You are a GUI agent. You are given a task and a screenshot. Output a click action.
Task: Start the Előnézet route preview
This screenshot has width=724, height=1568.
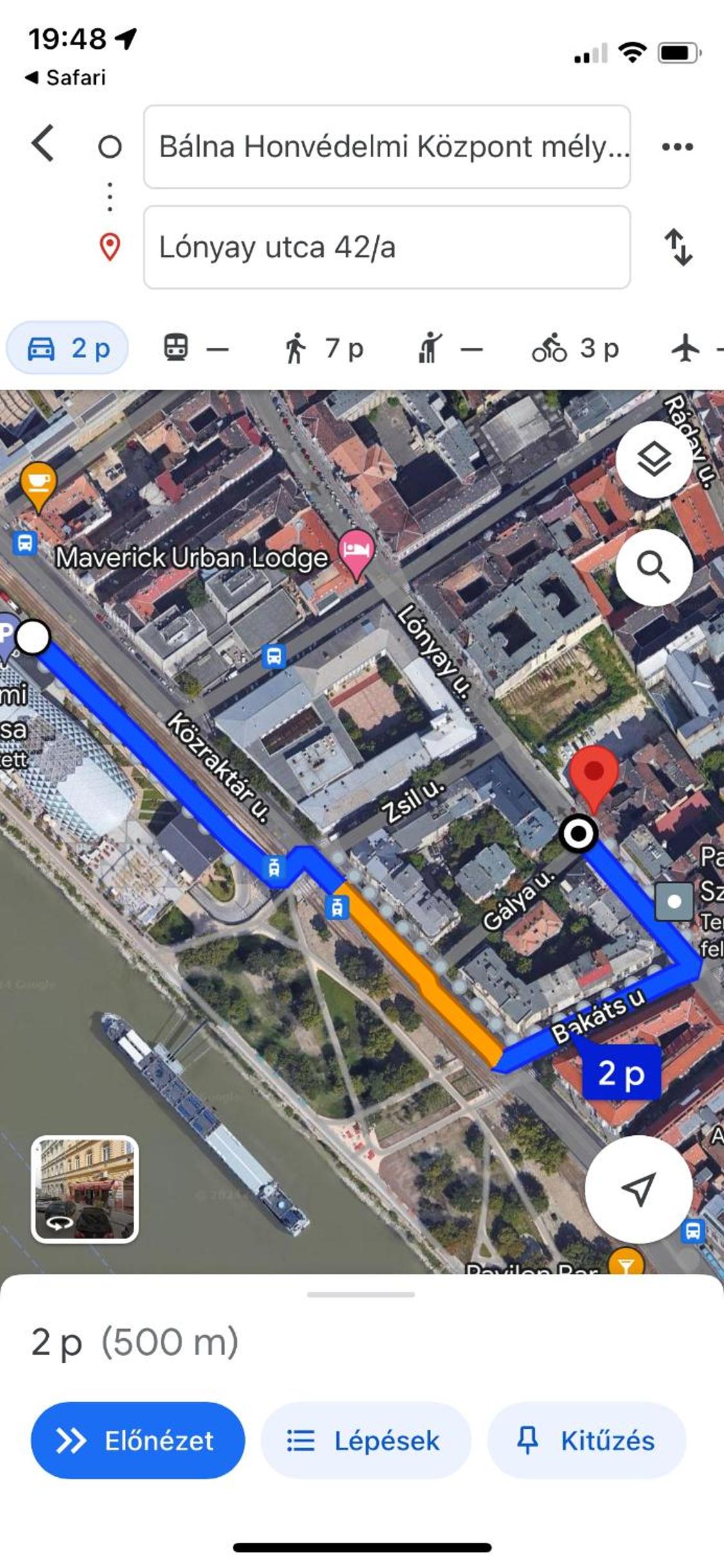point(138,1441)
